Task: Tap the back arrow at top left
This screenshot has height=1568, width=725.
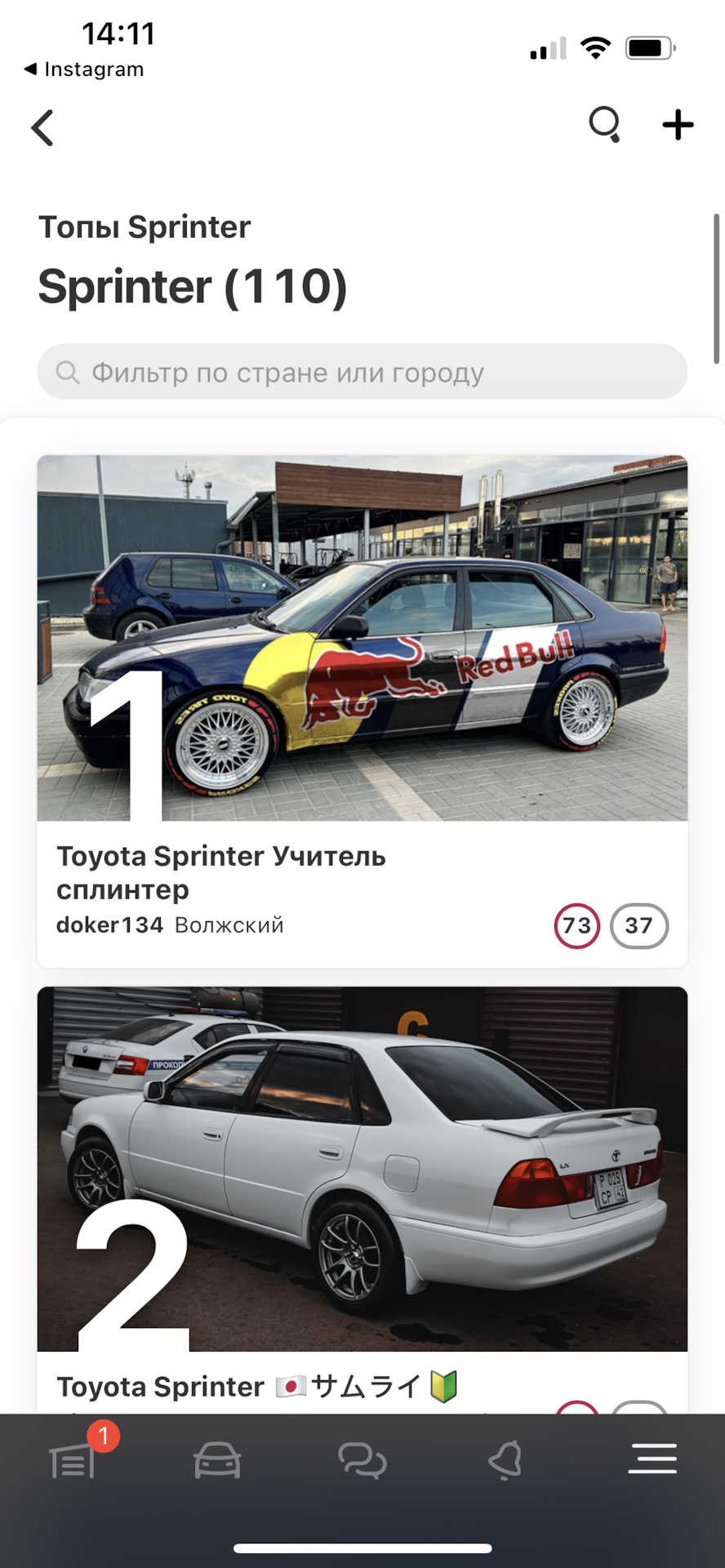Action: pyautogui.click(x=42, y=127)
